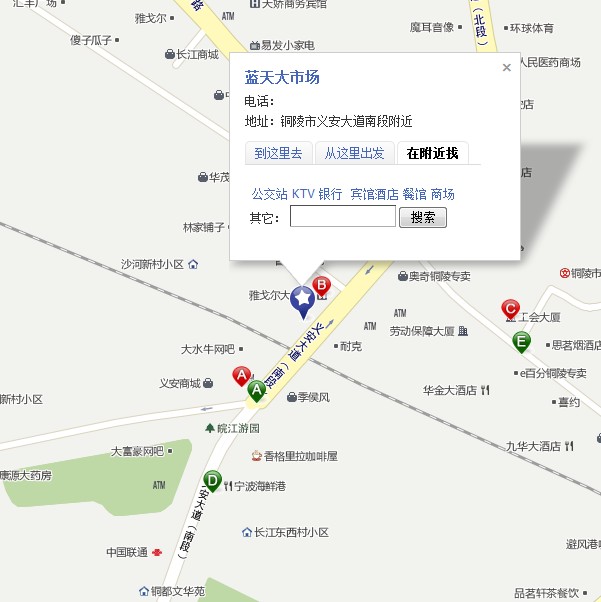Tap the 搜索 button

pos(422,217)
